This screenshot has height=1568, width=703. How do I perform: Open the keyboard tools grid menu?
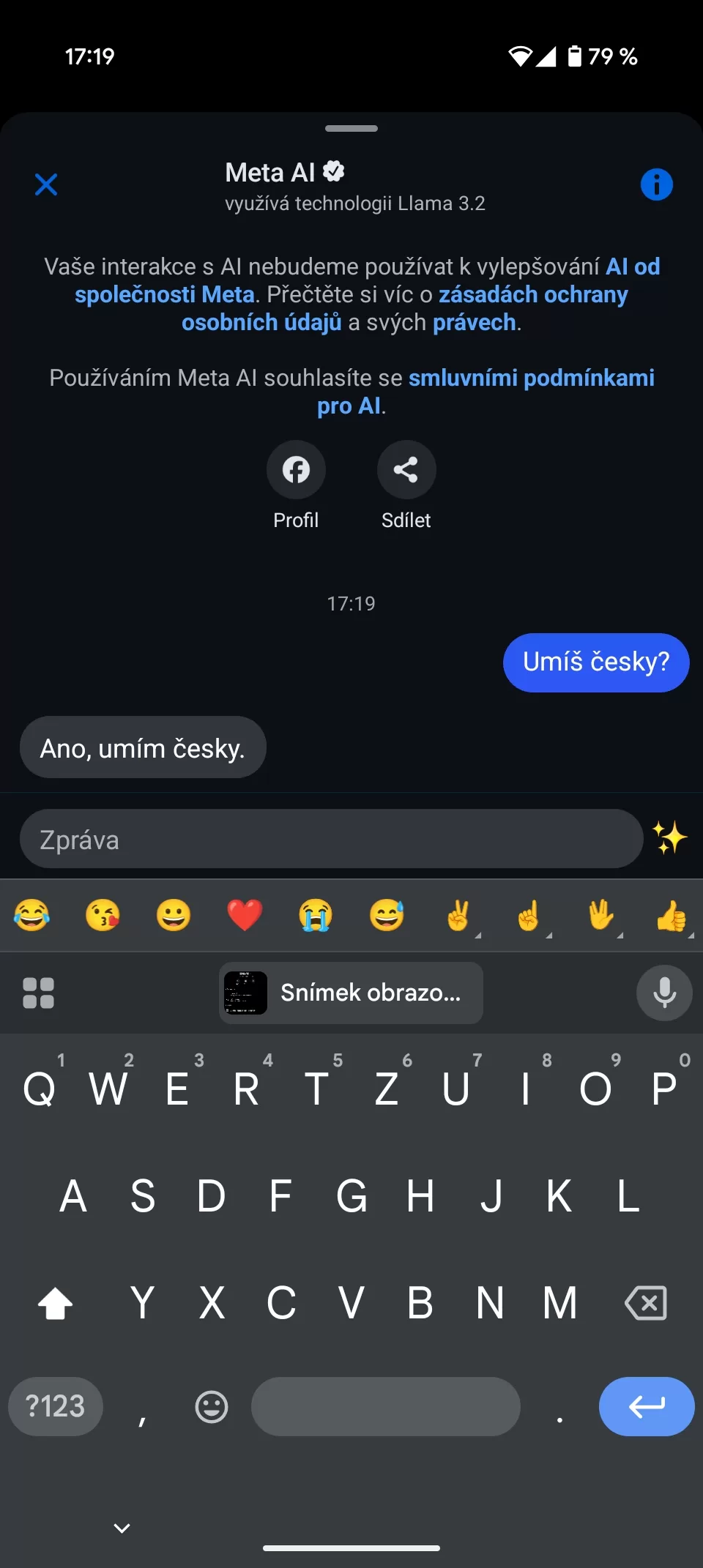tap(39, 993)
